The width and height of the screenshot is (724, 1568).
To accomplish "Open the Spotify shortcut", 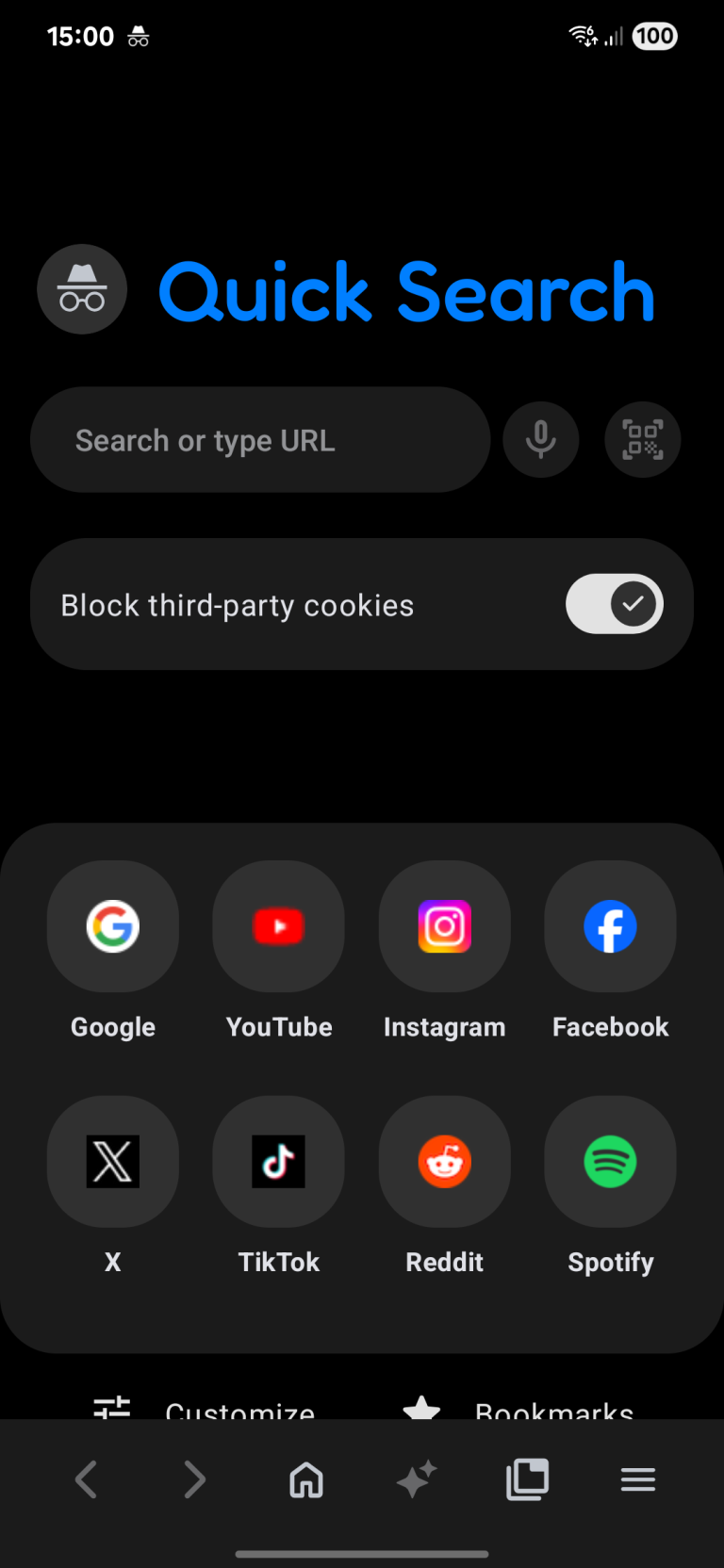I will point(611,1162).
